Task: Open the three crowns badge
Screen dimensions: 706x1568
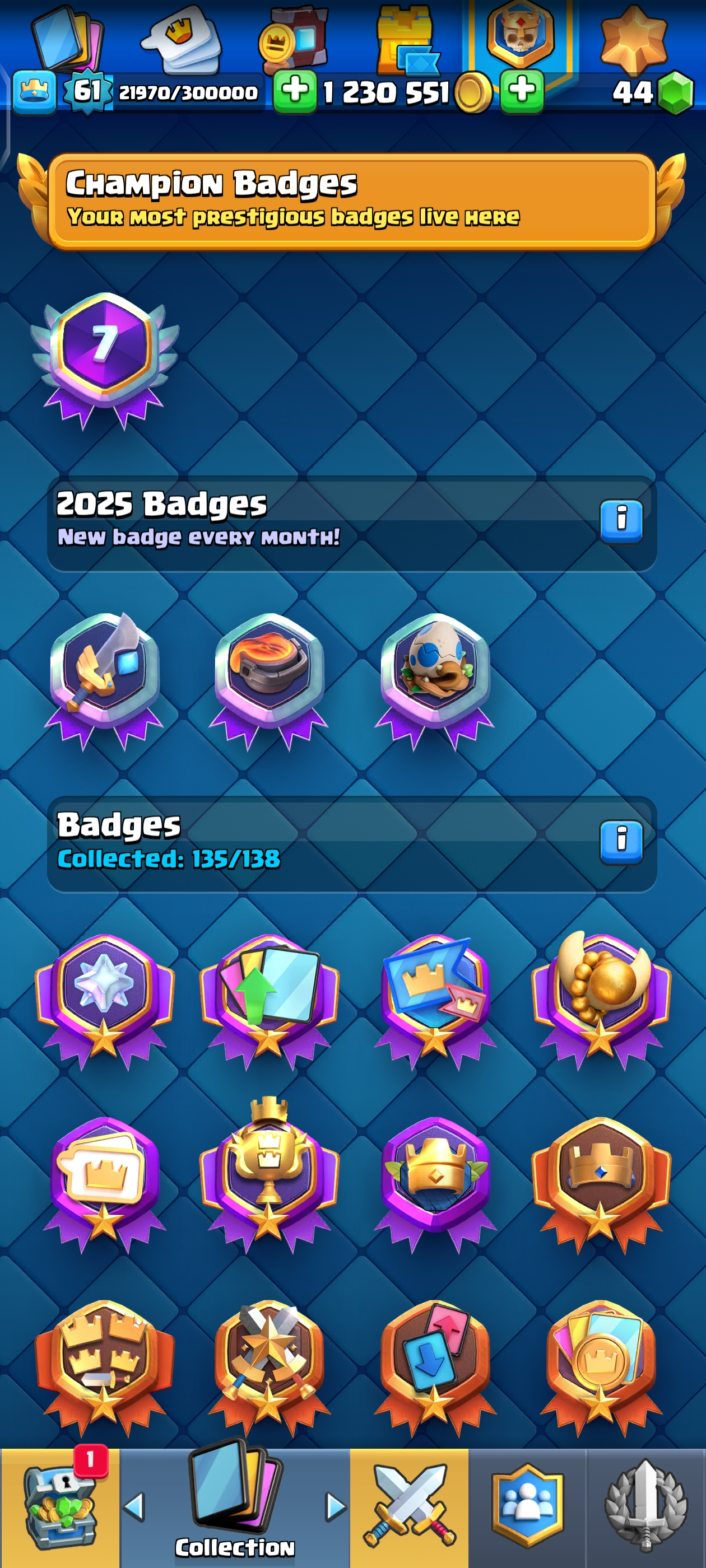Action: point(105,1364)
